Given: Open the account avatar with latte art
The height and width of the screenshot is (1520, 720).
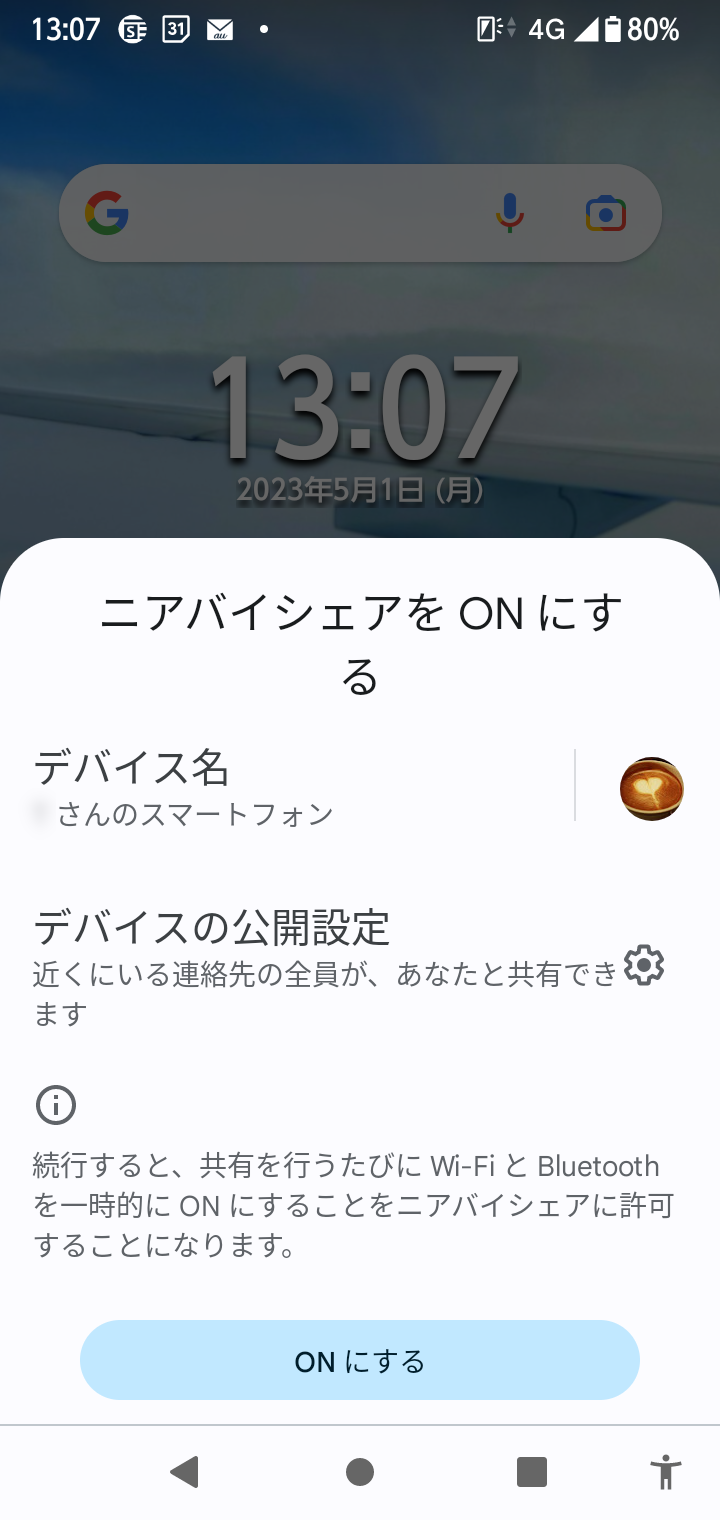Looking at the screenshot, I should pos(652,788).
